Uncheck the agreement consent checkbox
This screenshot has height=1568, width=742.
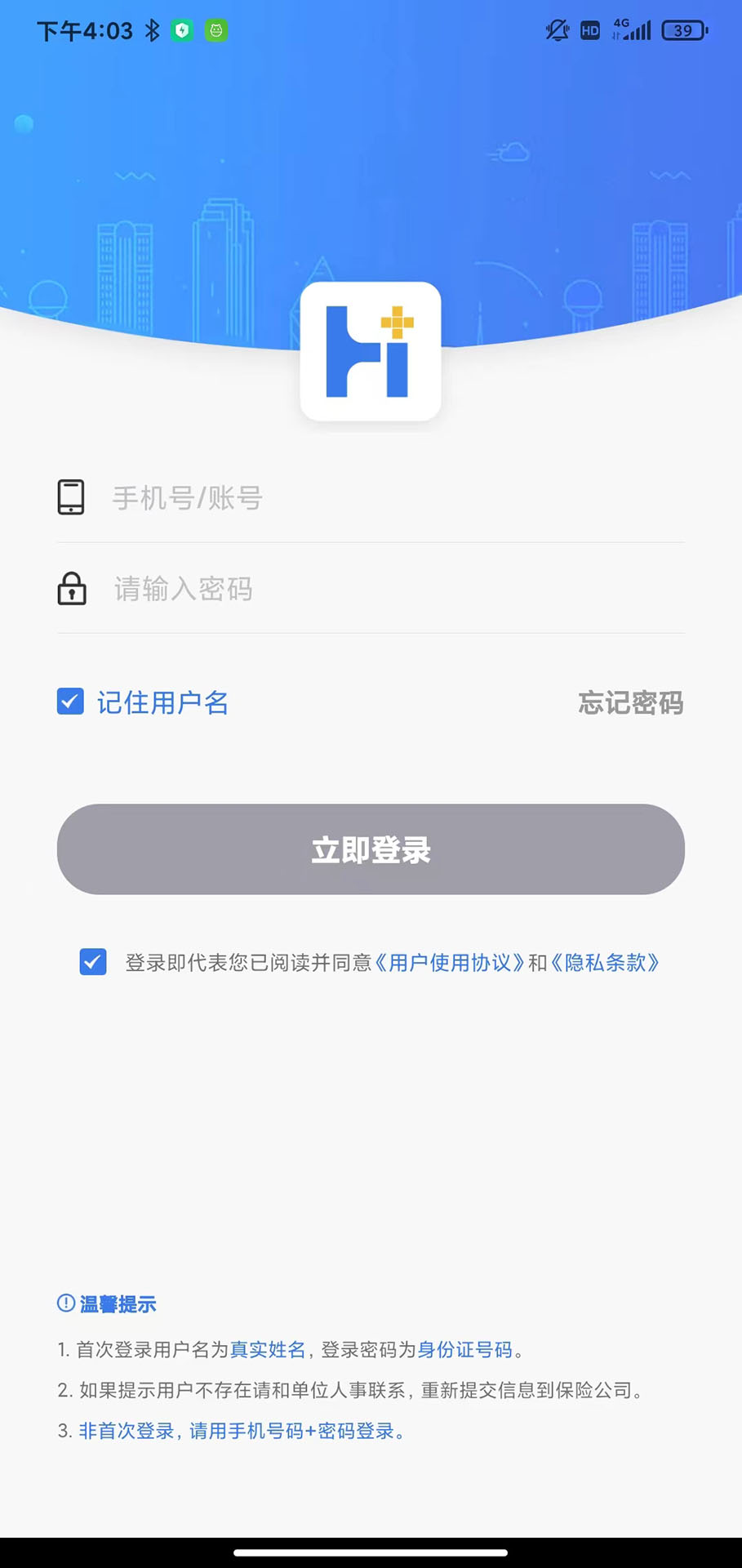(92, 962)
